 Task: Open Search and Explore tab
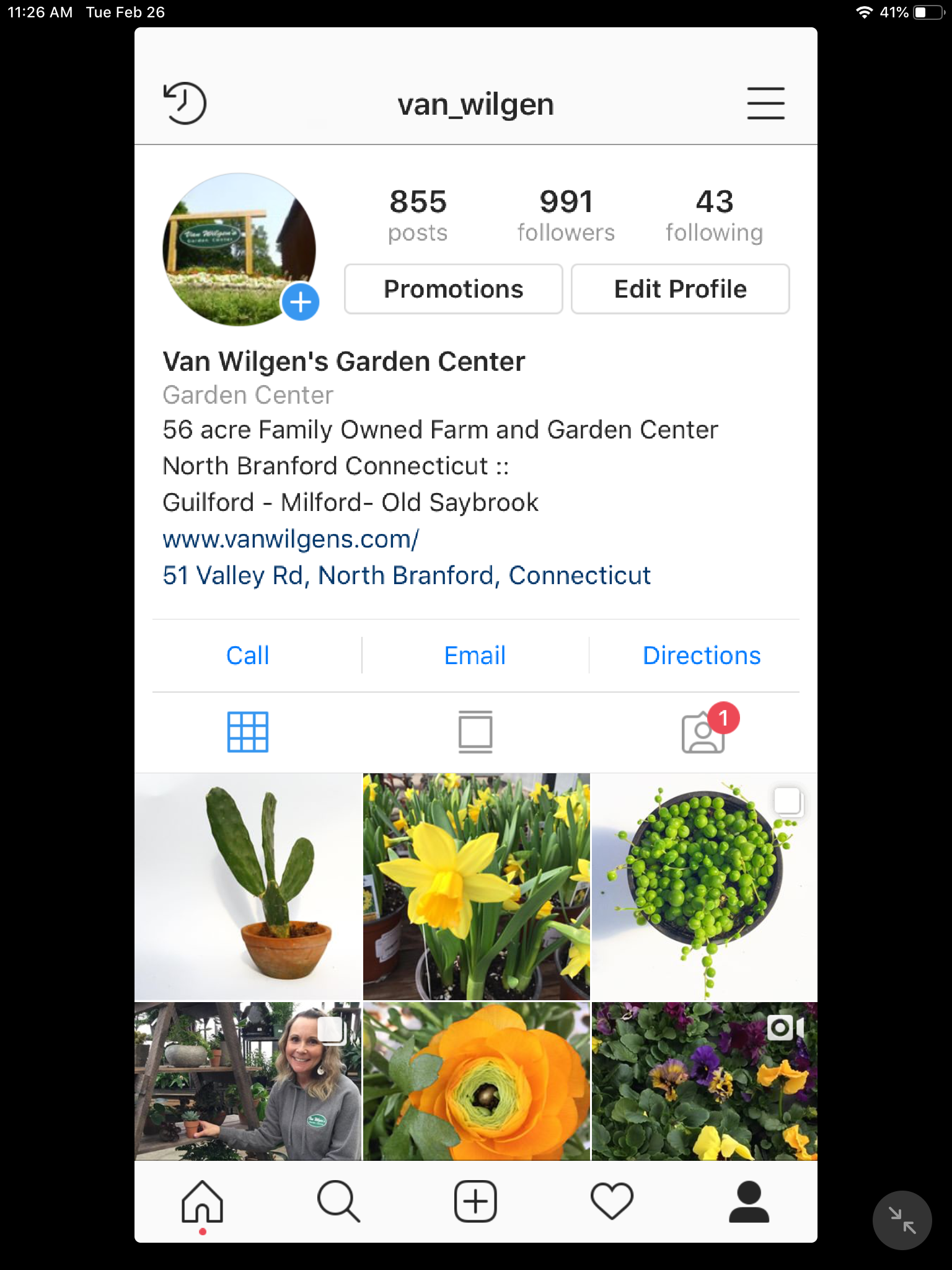click(338, 1201)
